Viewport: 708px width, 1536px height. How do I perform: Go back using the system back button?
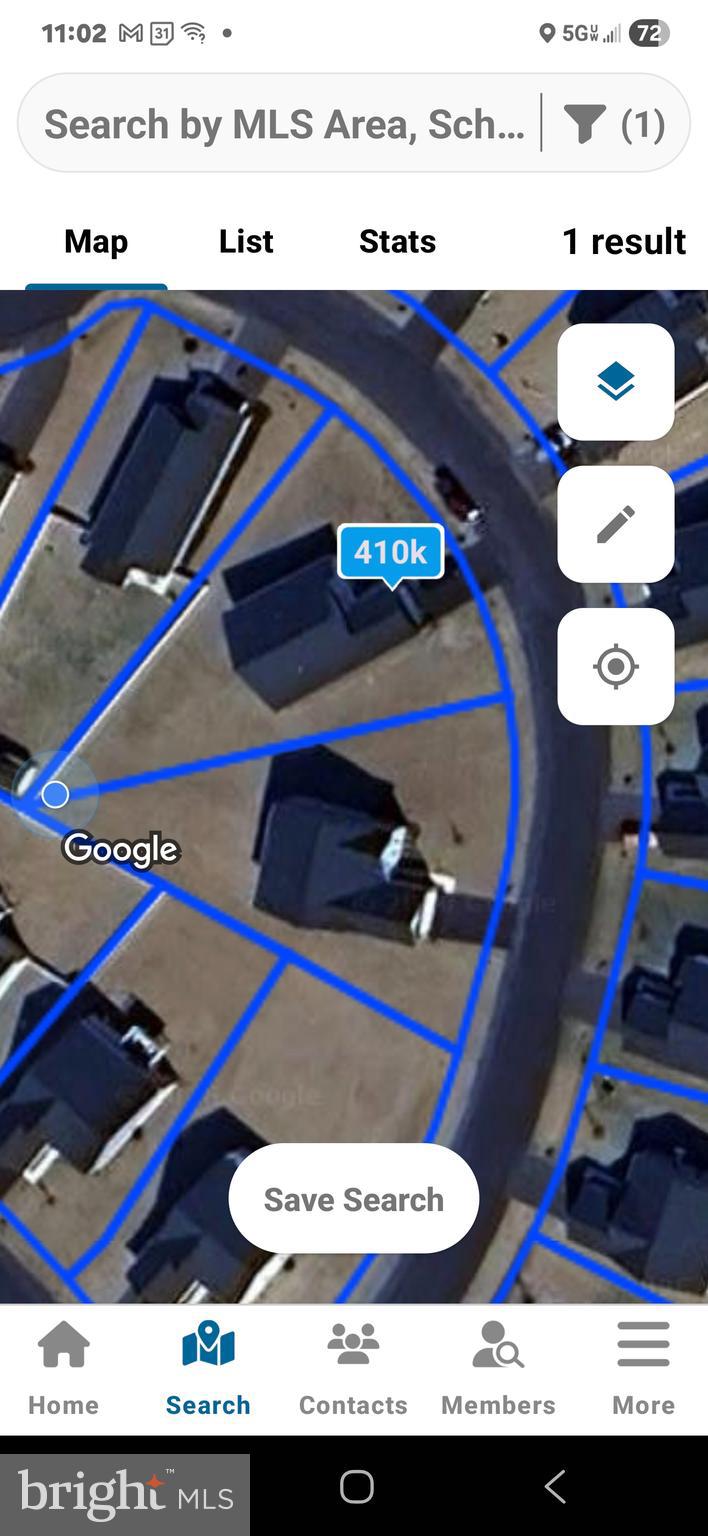coord(555,1486)
